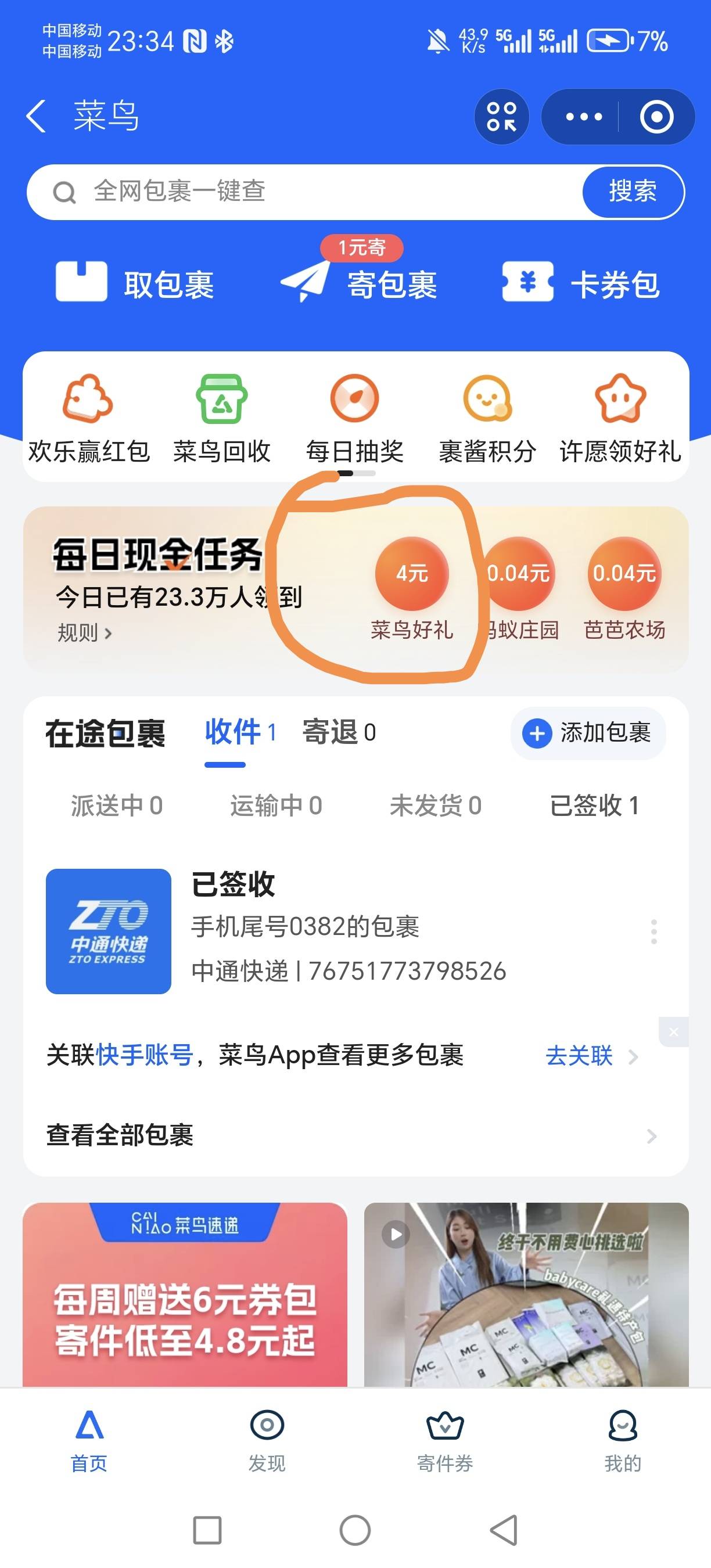
Task: Go back from the 菜鸟 page
Action: click(x=37, y=116)
